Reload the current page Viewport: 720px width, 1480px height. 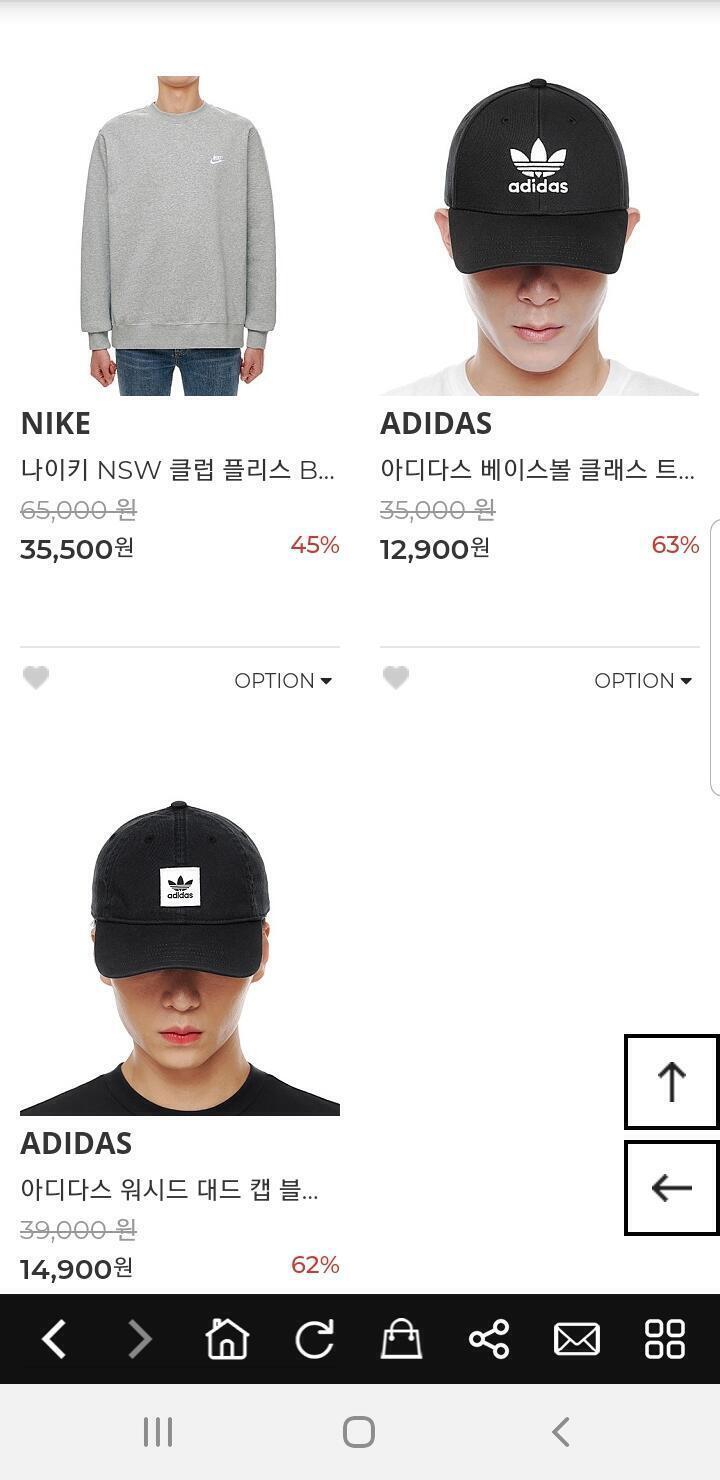coord(314,1339)
